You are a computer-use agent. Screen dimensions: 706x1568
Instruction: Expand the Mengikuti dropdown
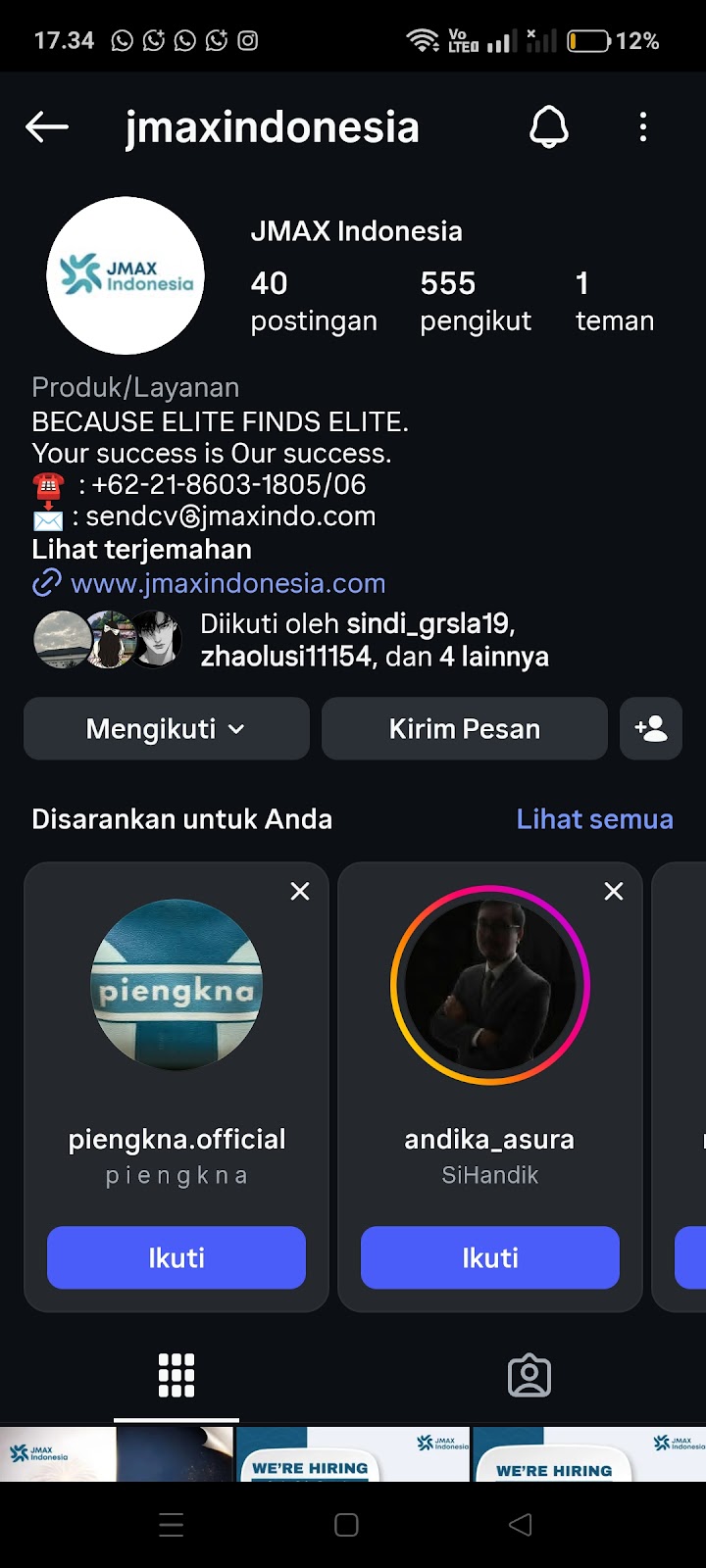[166, 729]
